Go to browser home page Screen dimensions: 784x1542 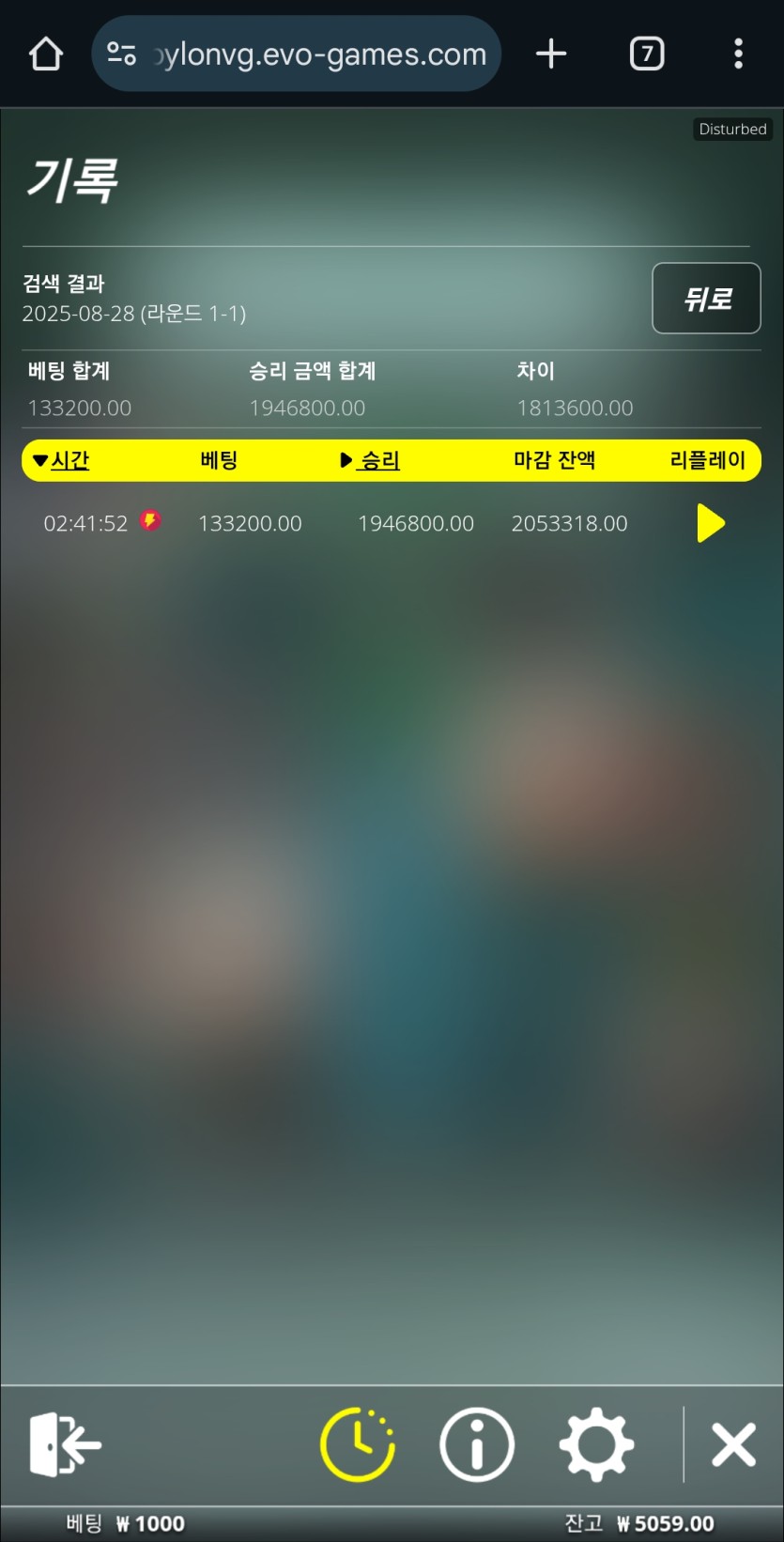pos(46,54)
